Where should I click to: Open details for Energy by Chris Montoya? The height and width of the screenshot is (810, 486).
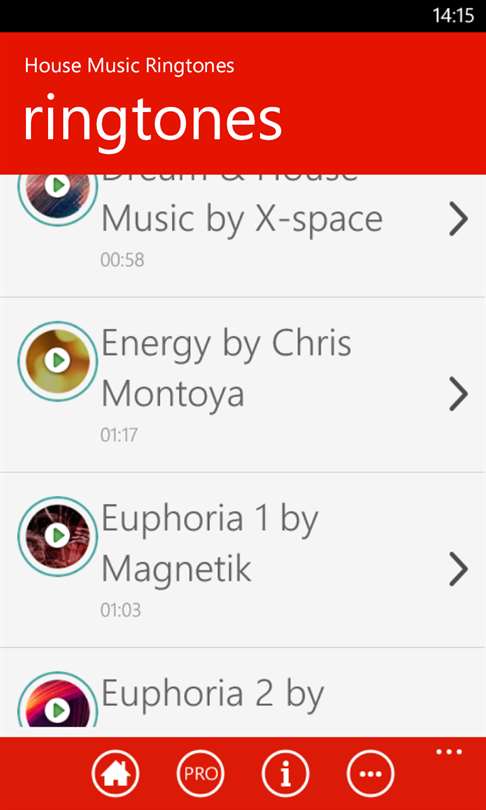coord(458,394)
